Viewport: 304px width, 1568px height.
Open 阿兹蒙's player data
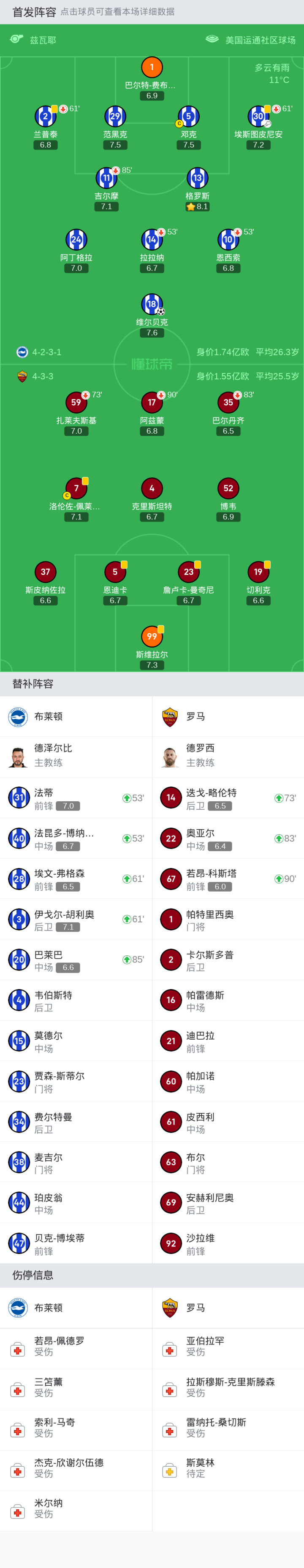152,403
